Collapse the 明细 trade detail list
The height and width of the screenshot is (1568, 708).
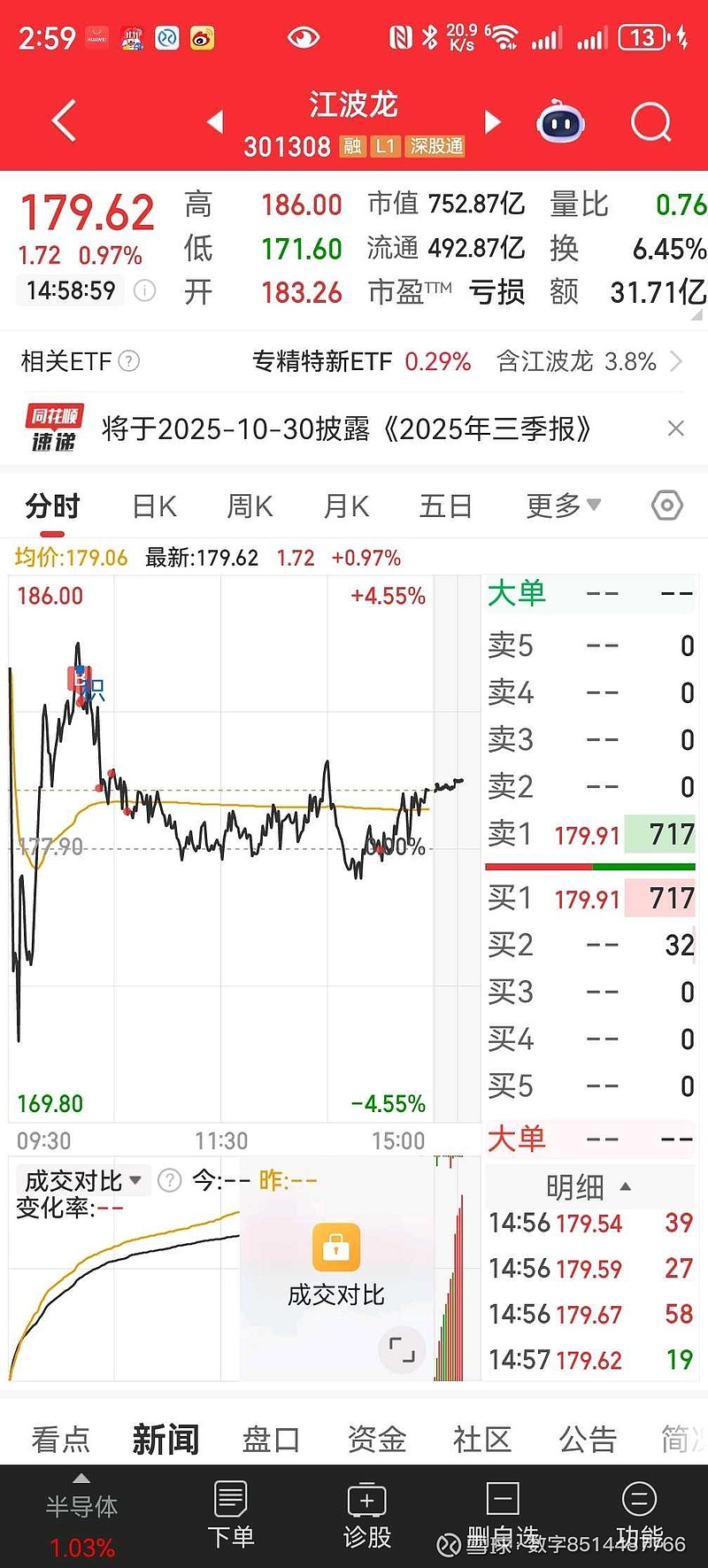click(x=624, y=1186)
